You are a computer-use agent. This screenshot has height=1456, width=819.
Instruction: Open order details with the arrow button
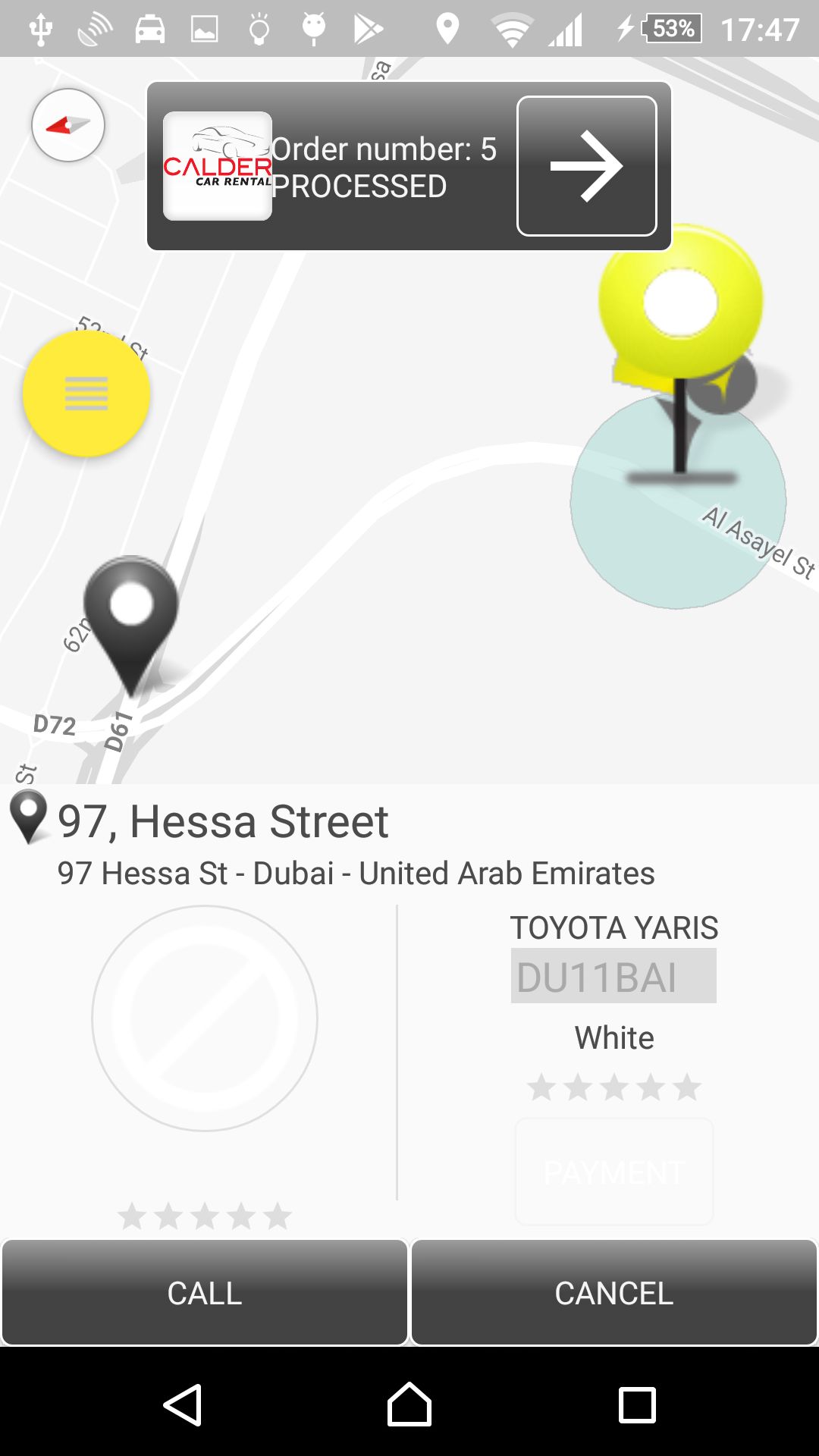tap(586, 166)
